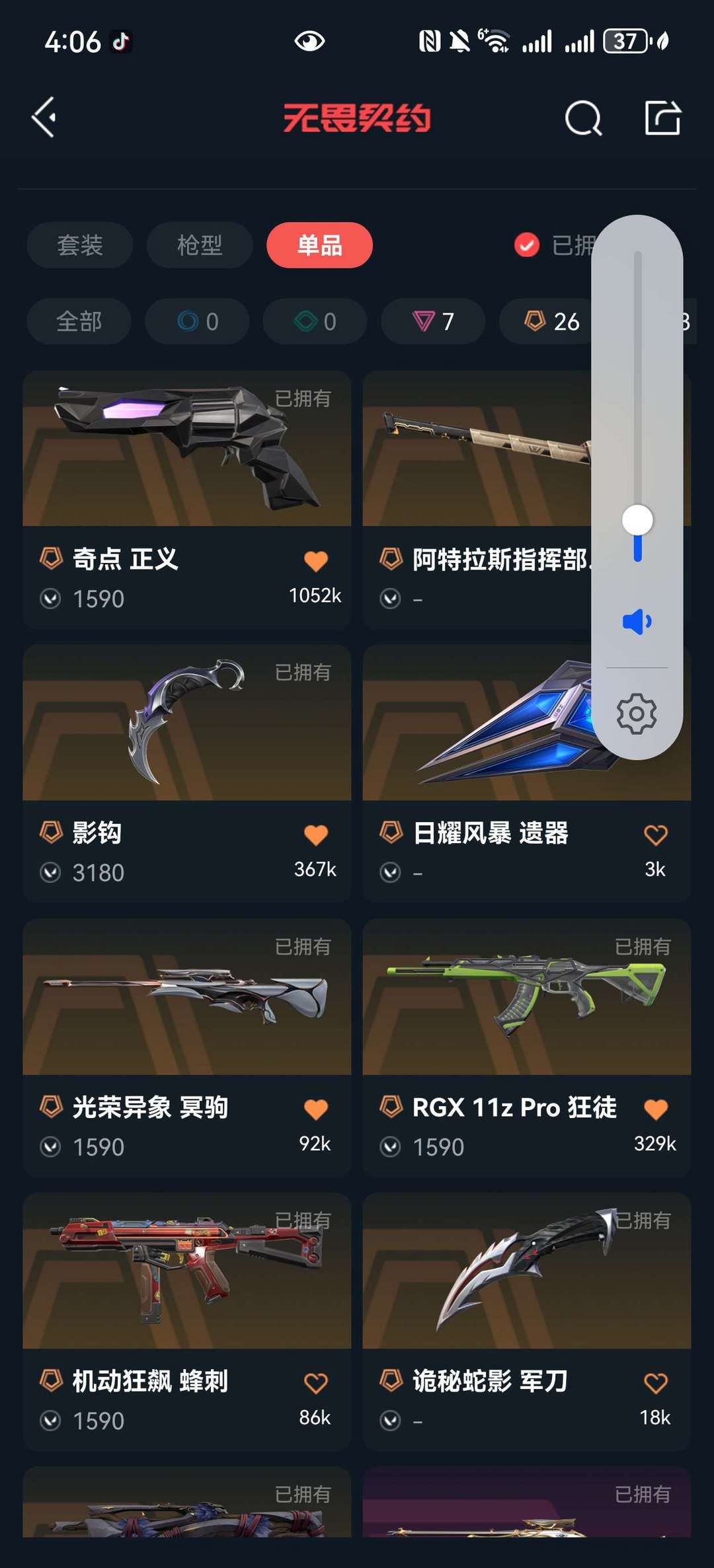Filter by the purple tier showing 7
The width and height of the screenshot is (714, 1568).
click(433, 321)
